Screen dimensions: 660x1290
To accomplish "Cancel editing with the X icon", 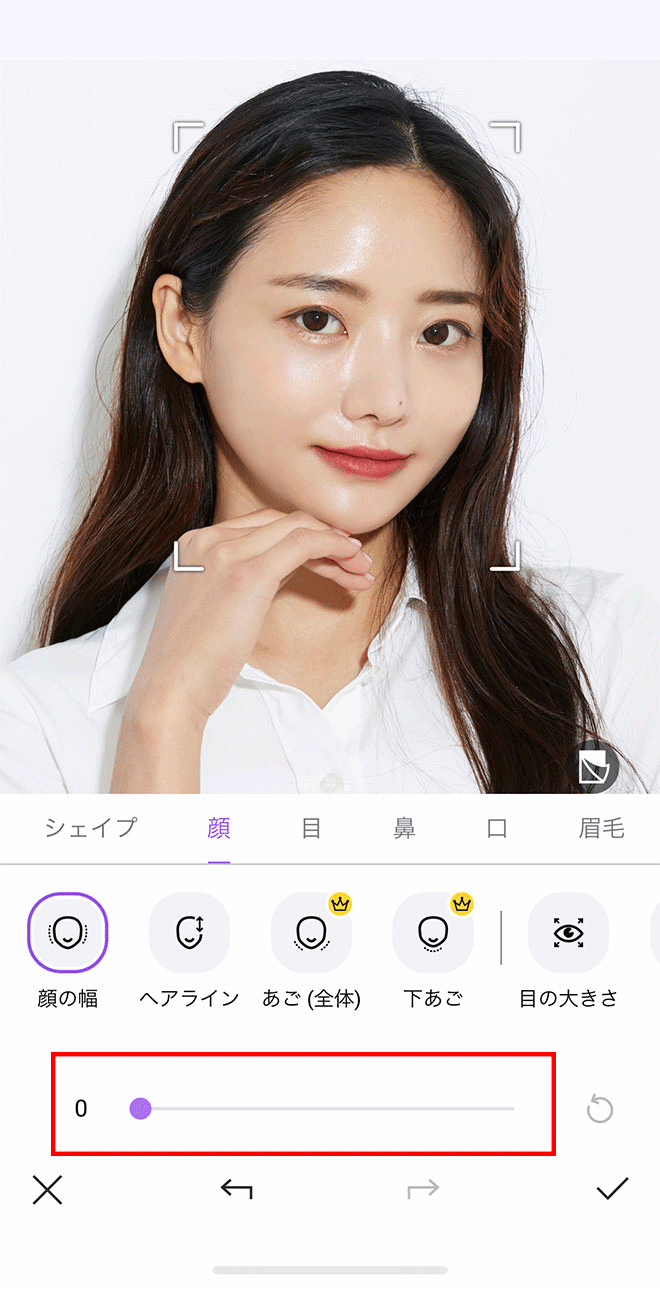I will (x=47, y=1189).
